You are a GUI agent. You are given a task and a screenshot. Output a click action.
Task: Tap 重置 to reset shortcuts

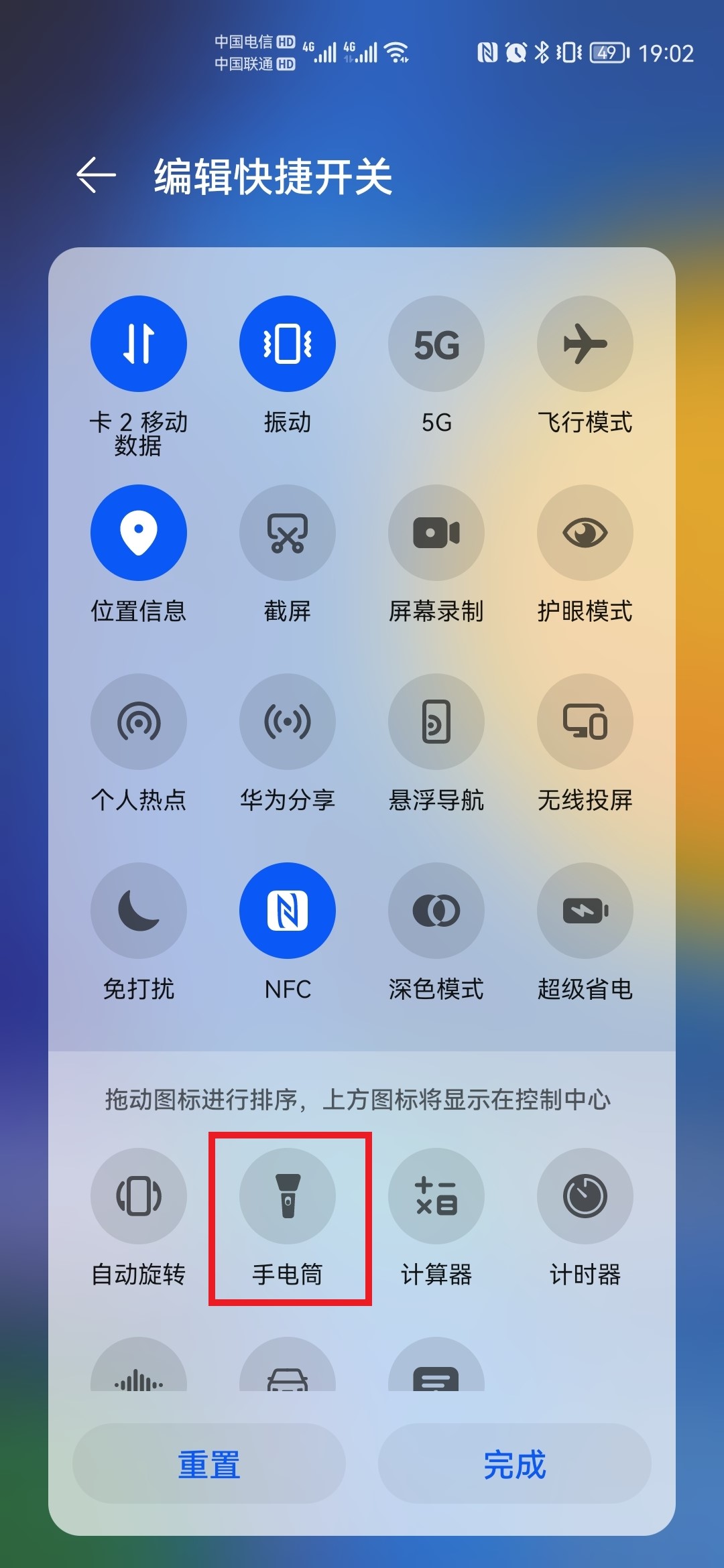click(x=209, y=1463)
